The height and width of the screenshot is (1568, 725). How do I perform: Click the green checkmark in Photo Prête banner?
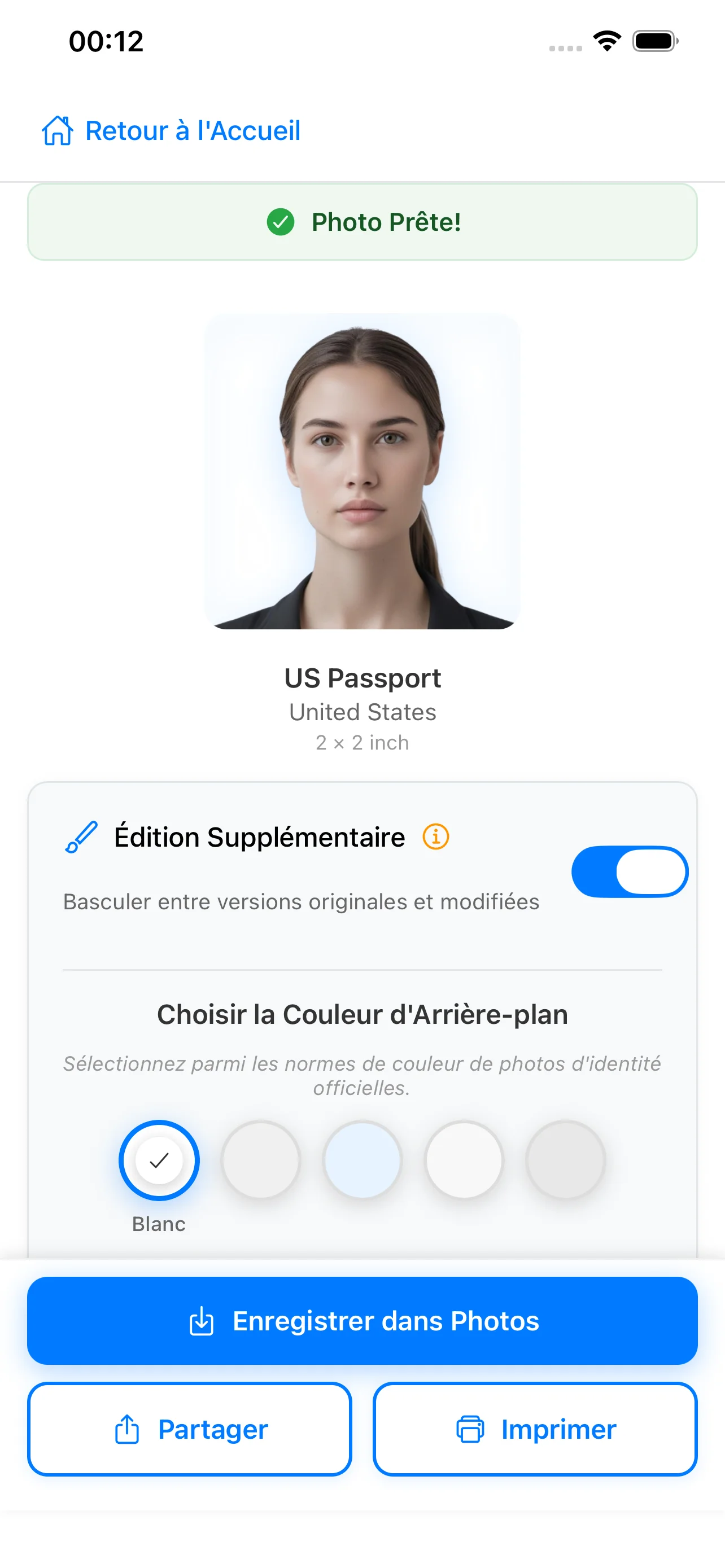pos(279,222)
